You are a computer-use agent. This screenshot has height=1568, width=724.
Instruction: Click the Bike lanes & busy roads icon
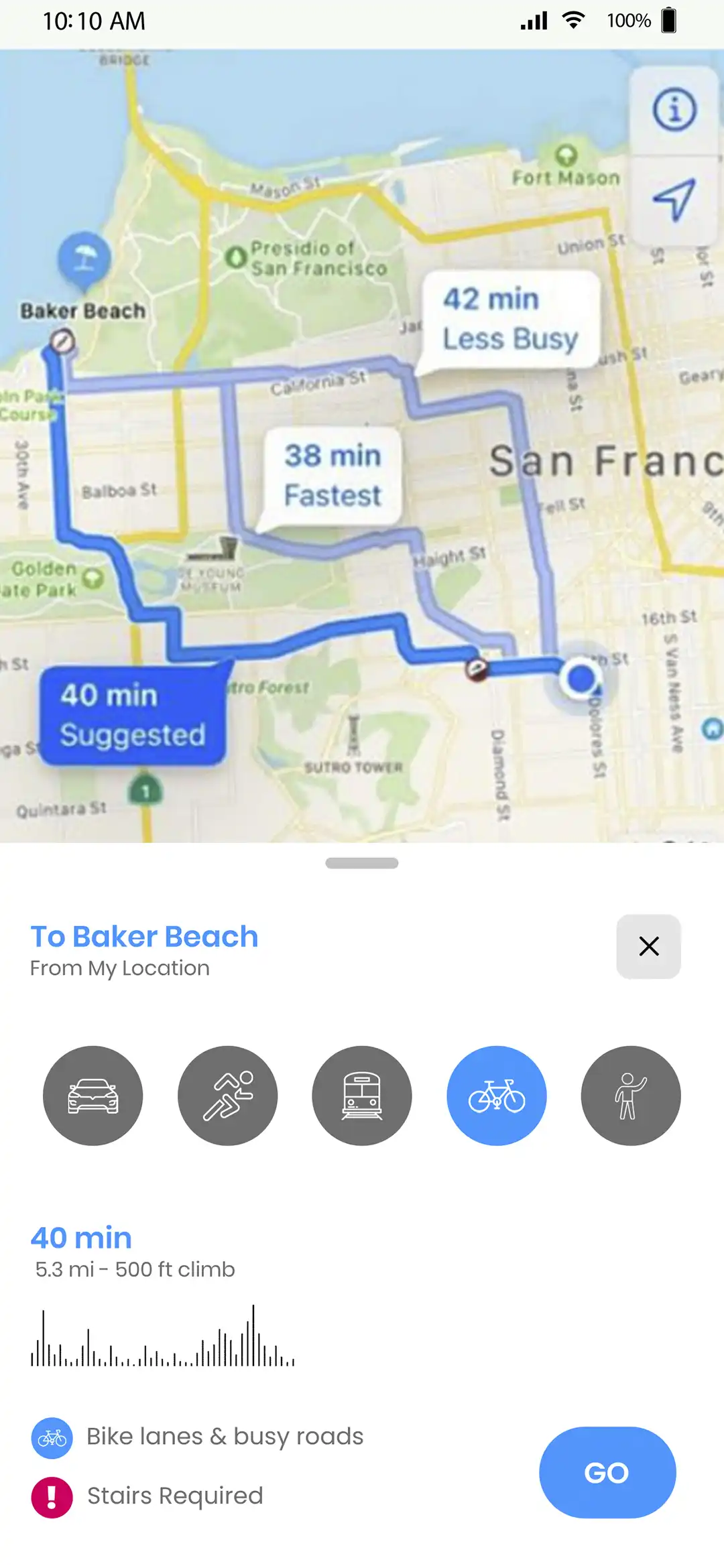(x=52, y=1437)
